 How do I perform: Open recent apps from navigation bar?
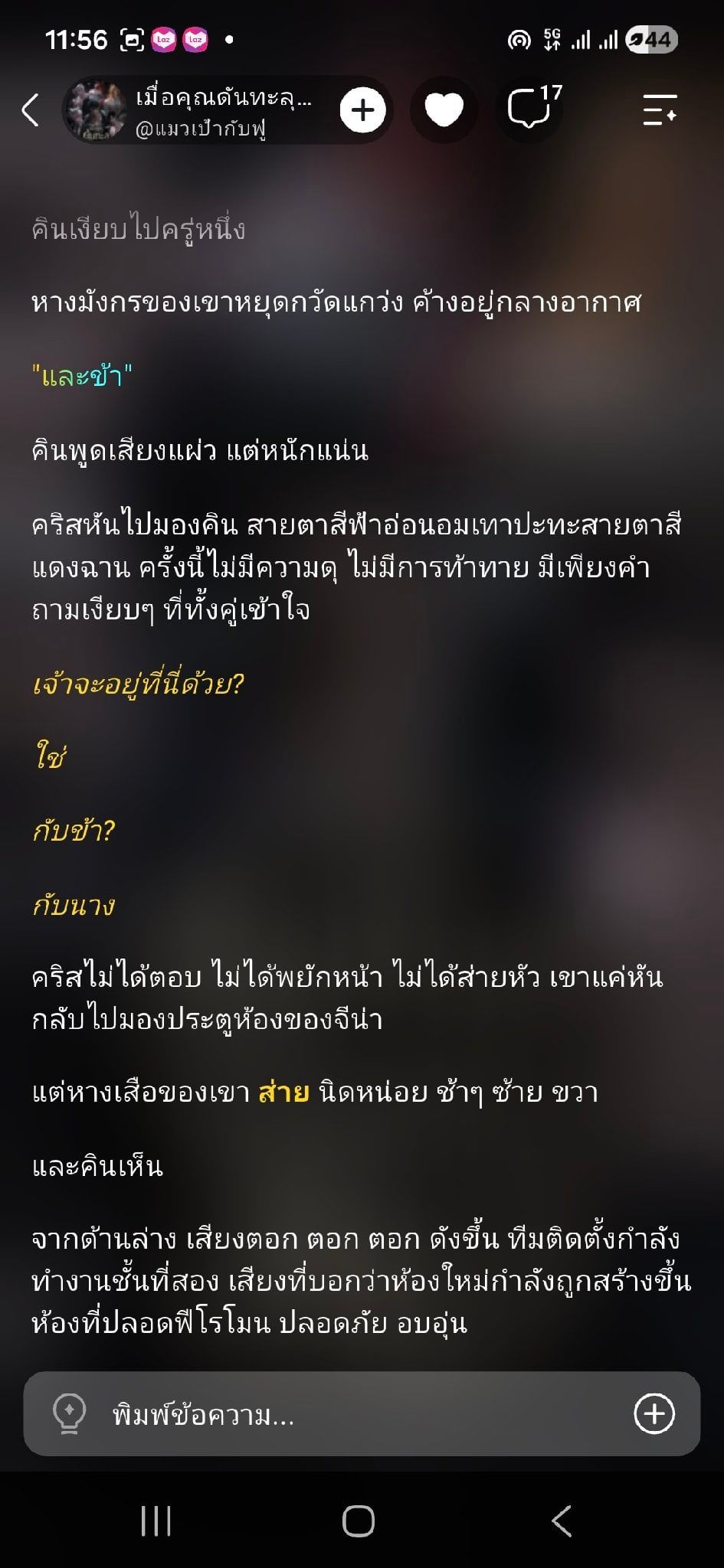coord(156,1521)
